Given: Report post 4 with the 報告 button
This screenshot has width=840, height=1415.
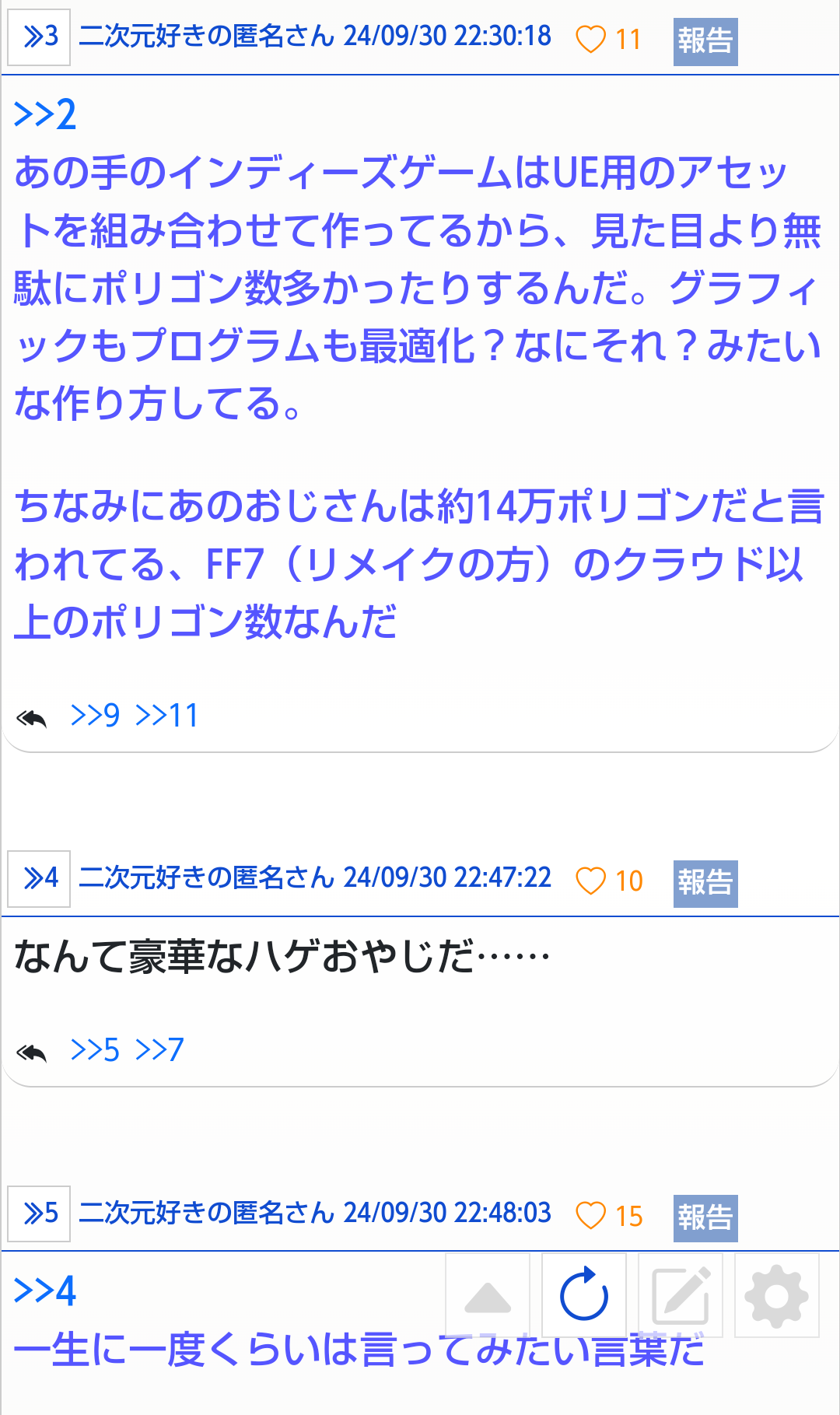Looking at the screenshot, I should (x=705, y=883).
